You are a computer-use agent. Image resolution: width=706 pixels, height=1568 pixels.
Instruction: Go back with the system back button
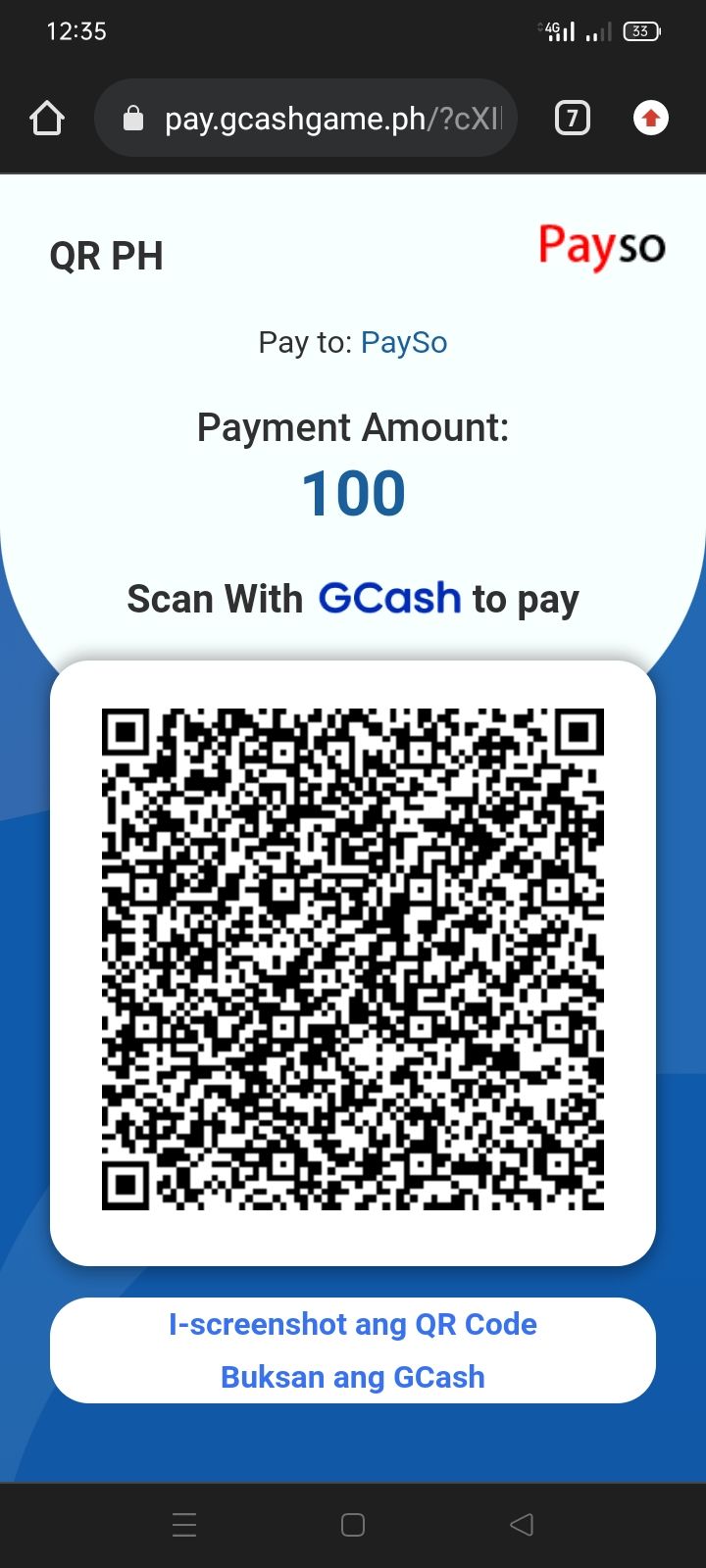[x=522, y=1524]
